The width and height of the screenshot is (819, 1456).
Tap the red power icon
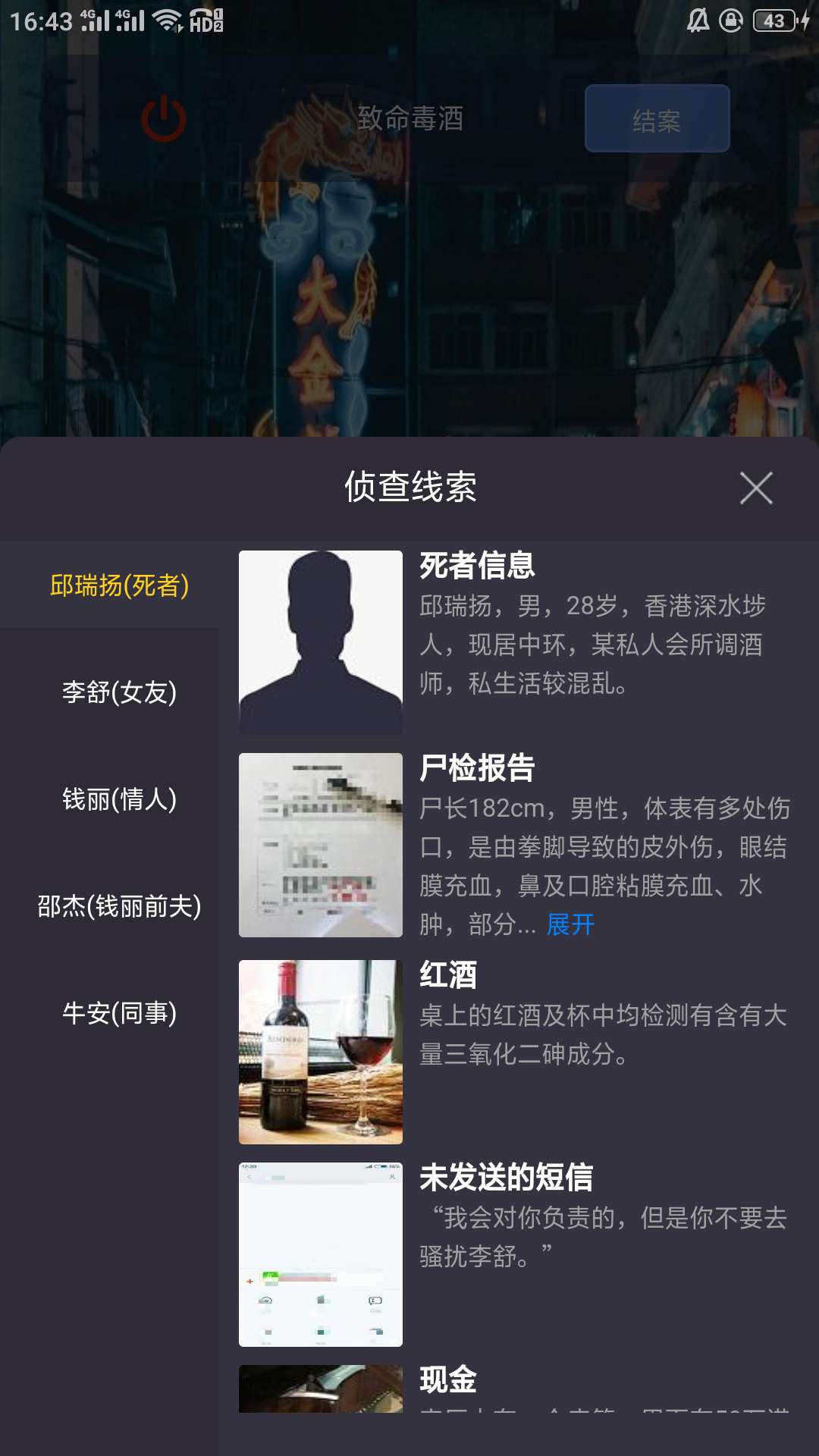point(164,120)
